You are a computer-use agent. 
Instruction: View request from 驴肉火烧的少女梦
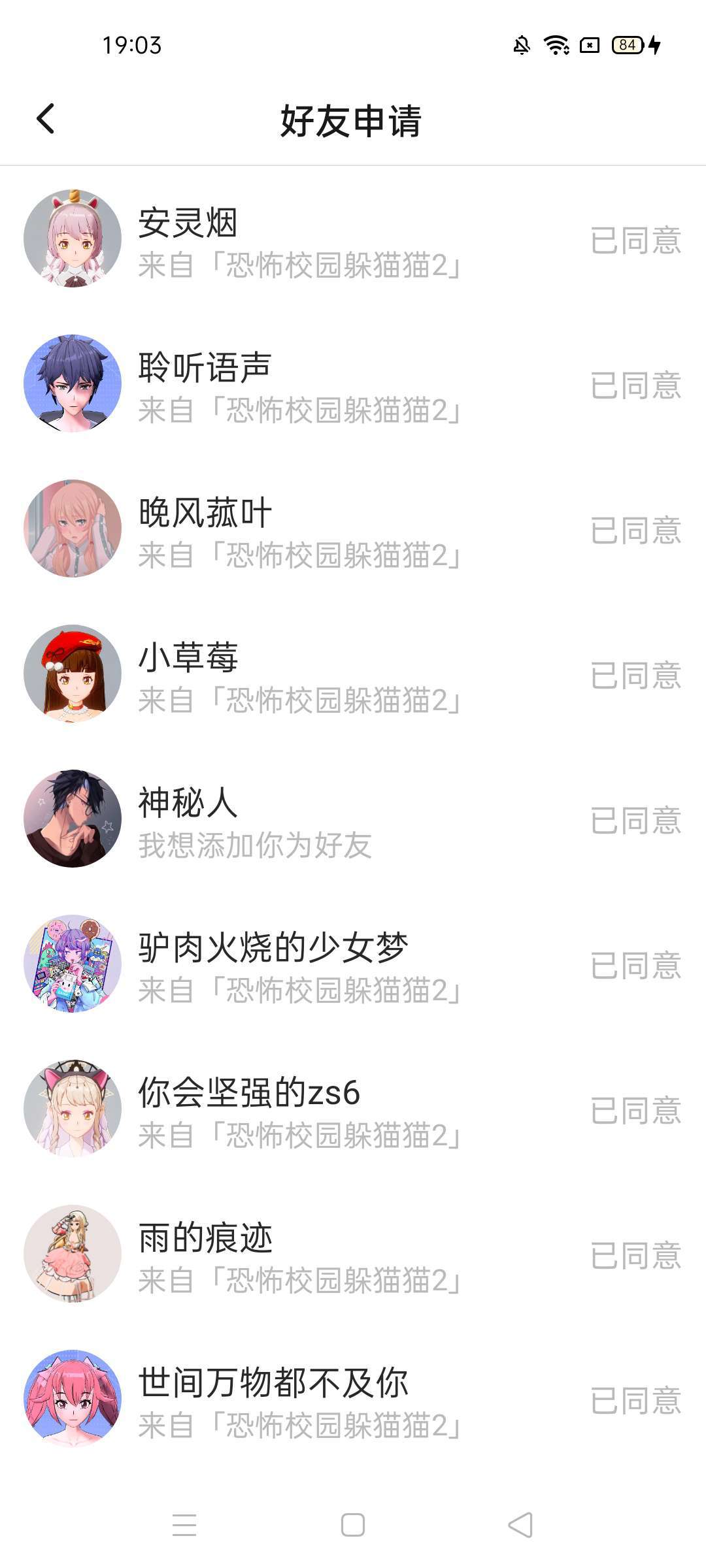tap(301, 966)
